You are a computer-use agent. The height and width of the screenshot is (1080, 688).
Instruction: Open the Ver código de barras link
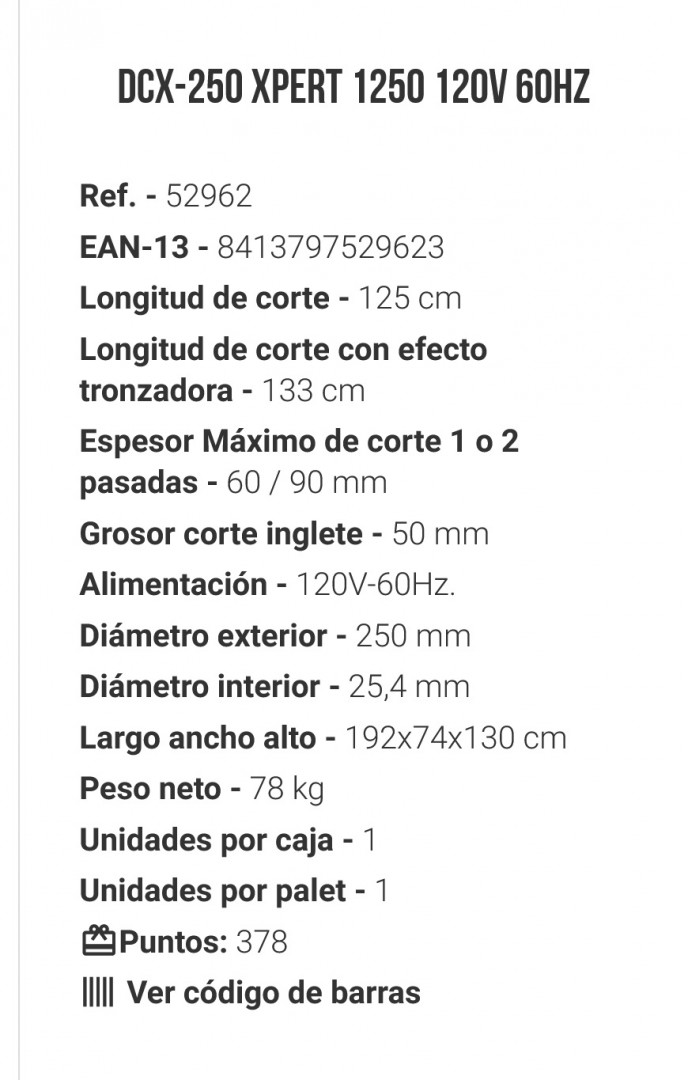coord(271,992)
